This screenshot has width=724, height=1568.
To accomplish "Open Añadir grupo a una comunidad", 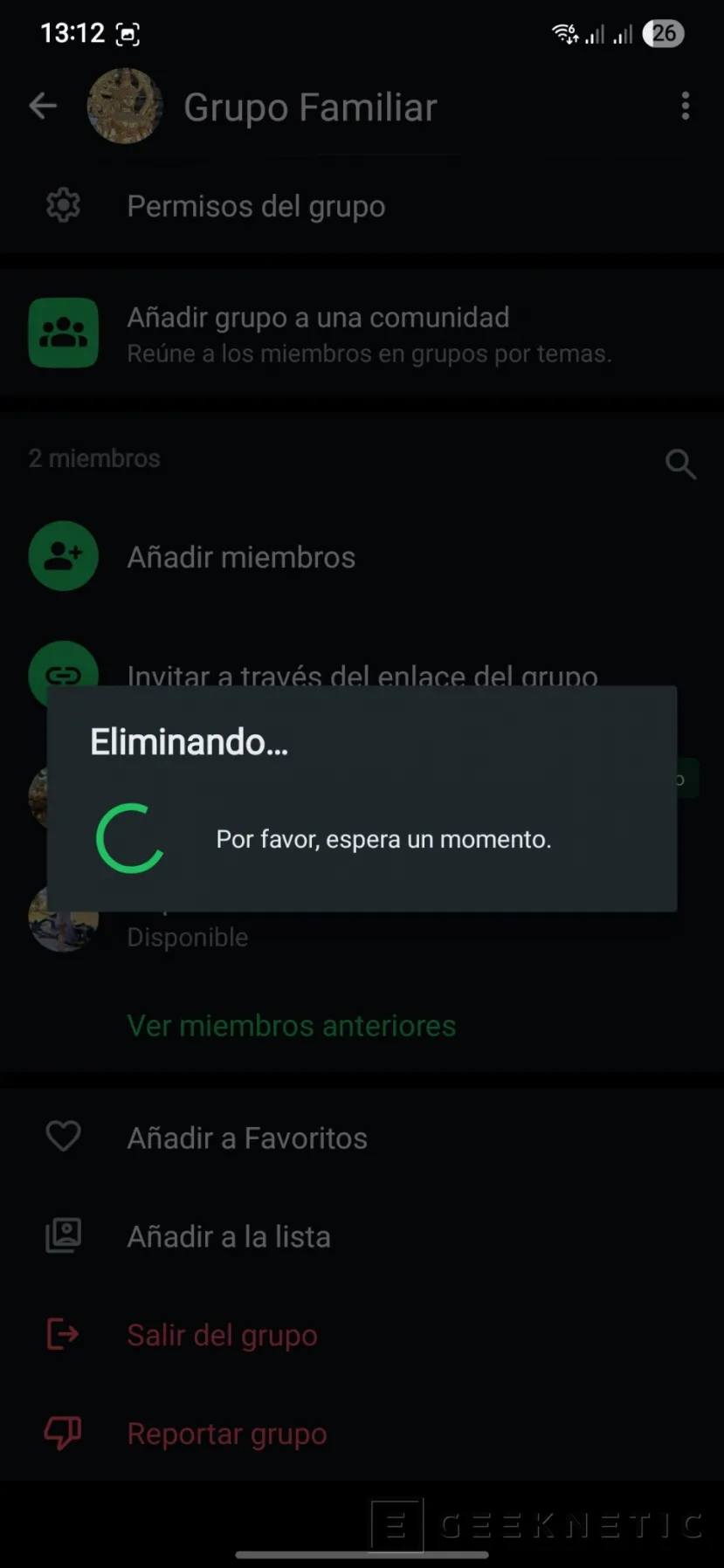I will (320, 333).
